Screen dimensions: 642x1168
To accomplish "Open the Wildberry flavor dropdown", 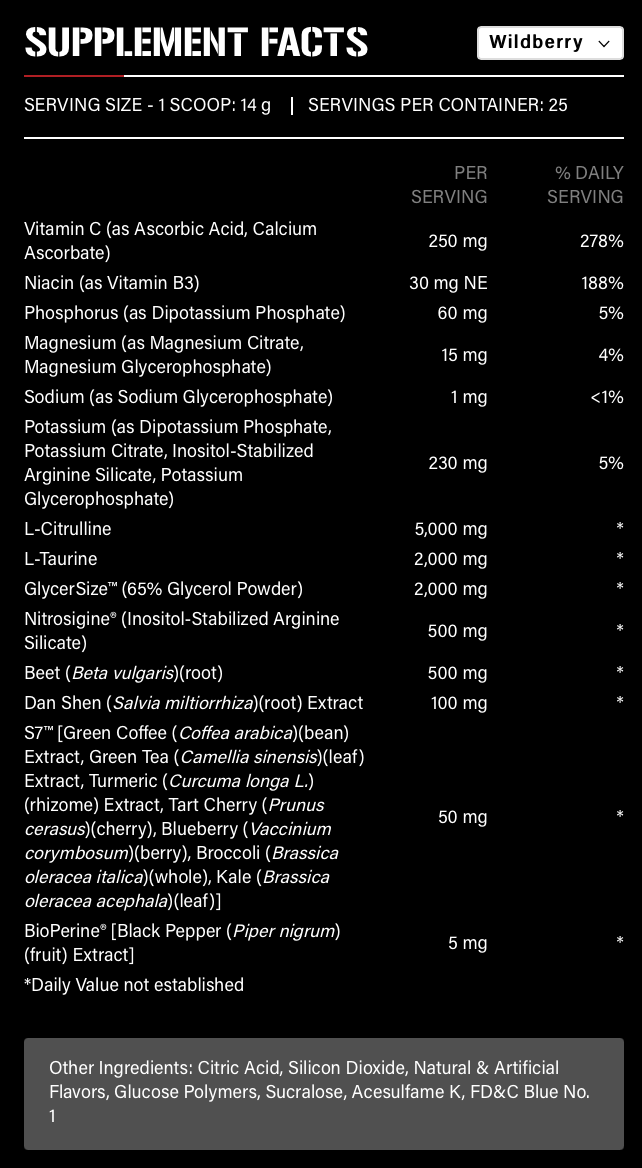I will pos(550,43).
